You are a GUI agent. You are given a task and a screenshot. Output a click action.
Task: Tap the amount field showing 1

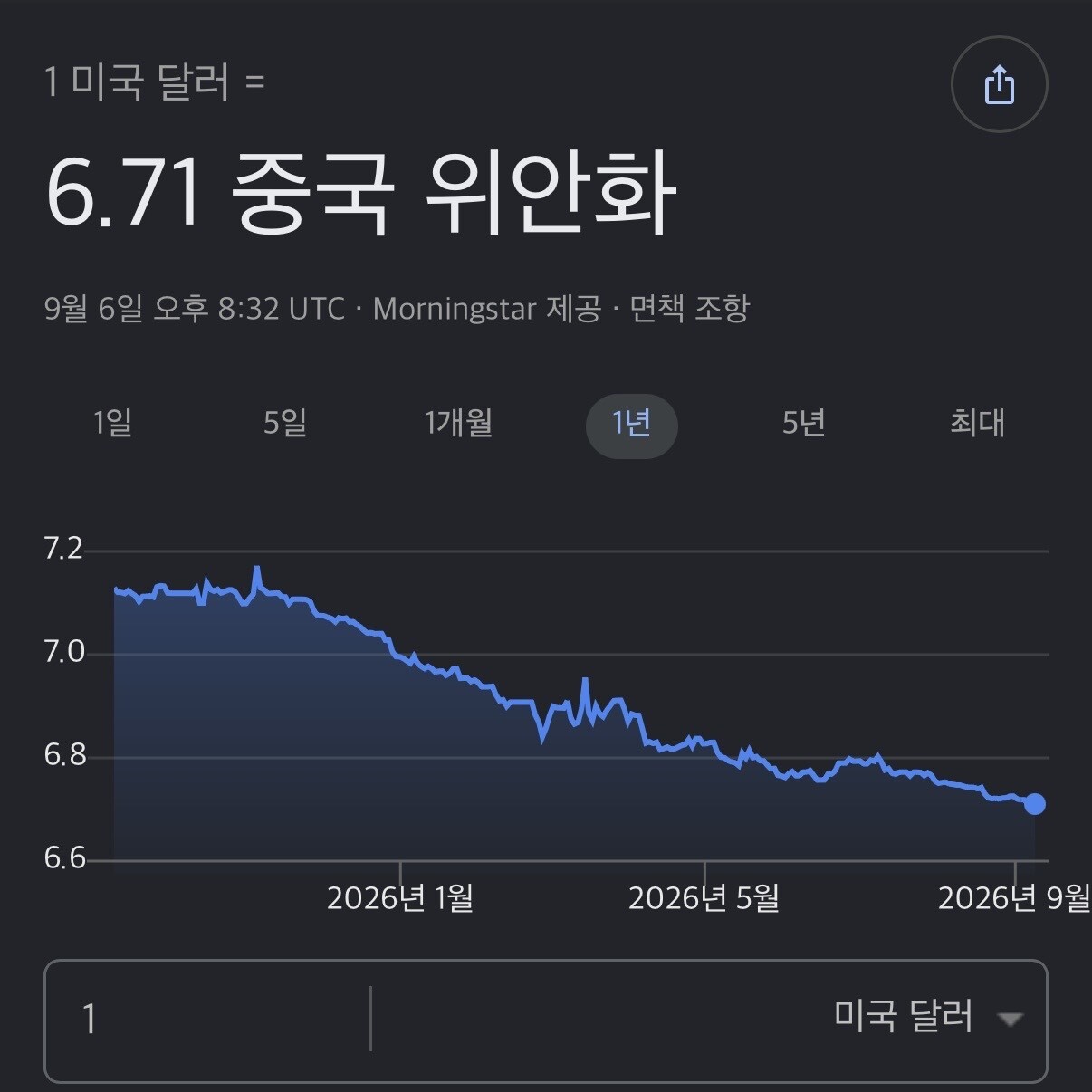pos(207,1020)
